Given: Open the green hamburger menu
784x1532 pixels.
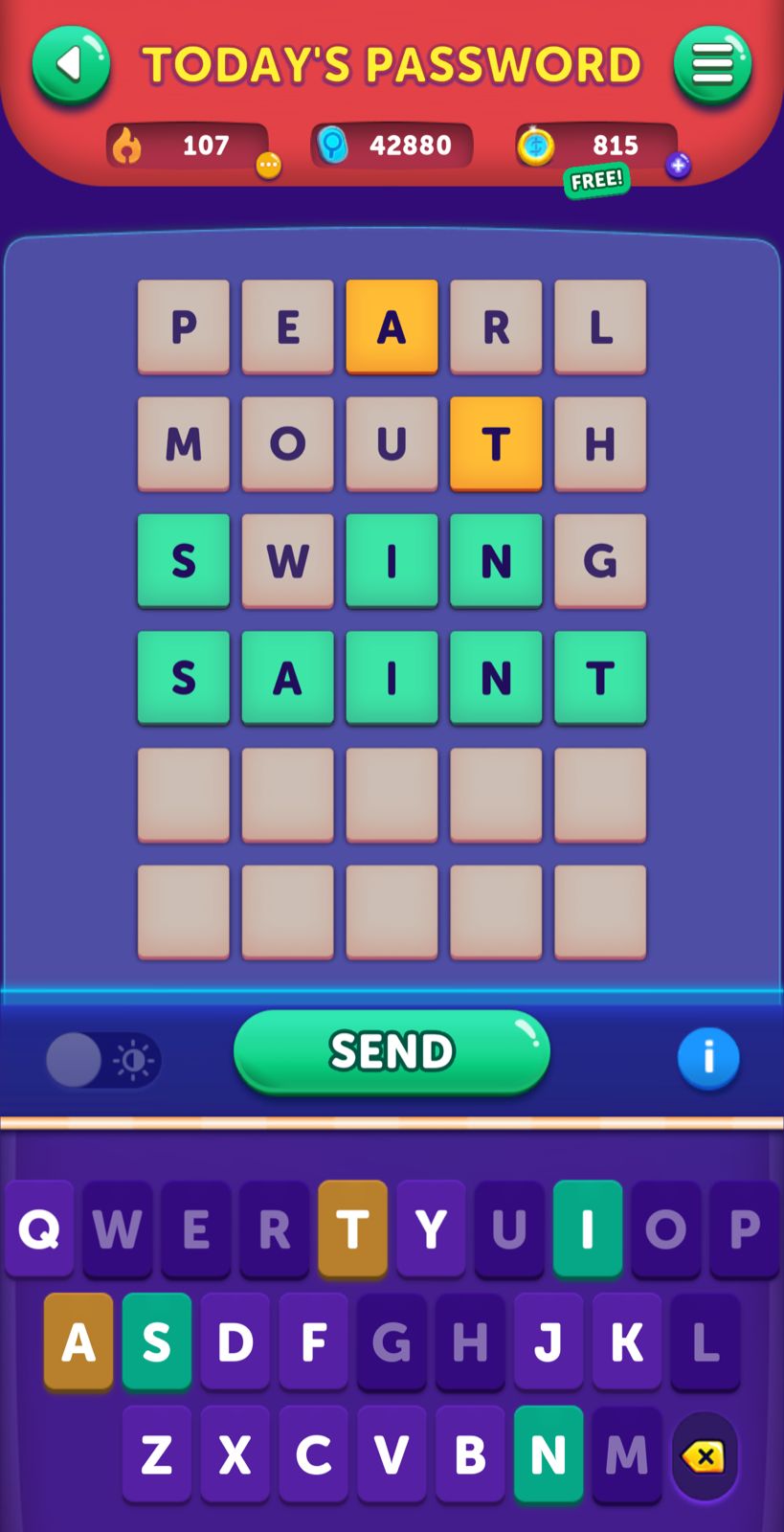Looking at the screenshot, I should point(712,65).
